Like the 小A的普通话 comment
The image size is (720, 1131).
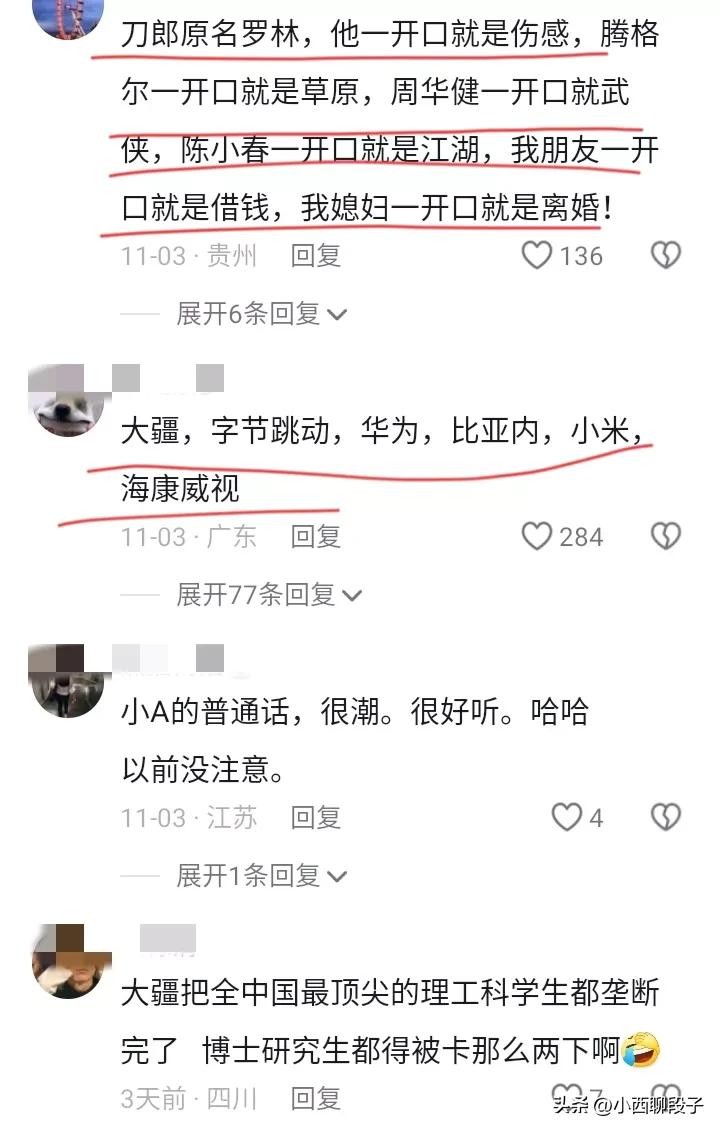(x=567, y=818)
